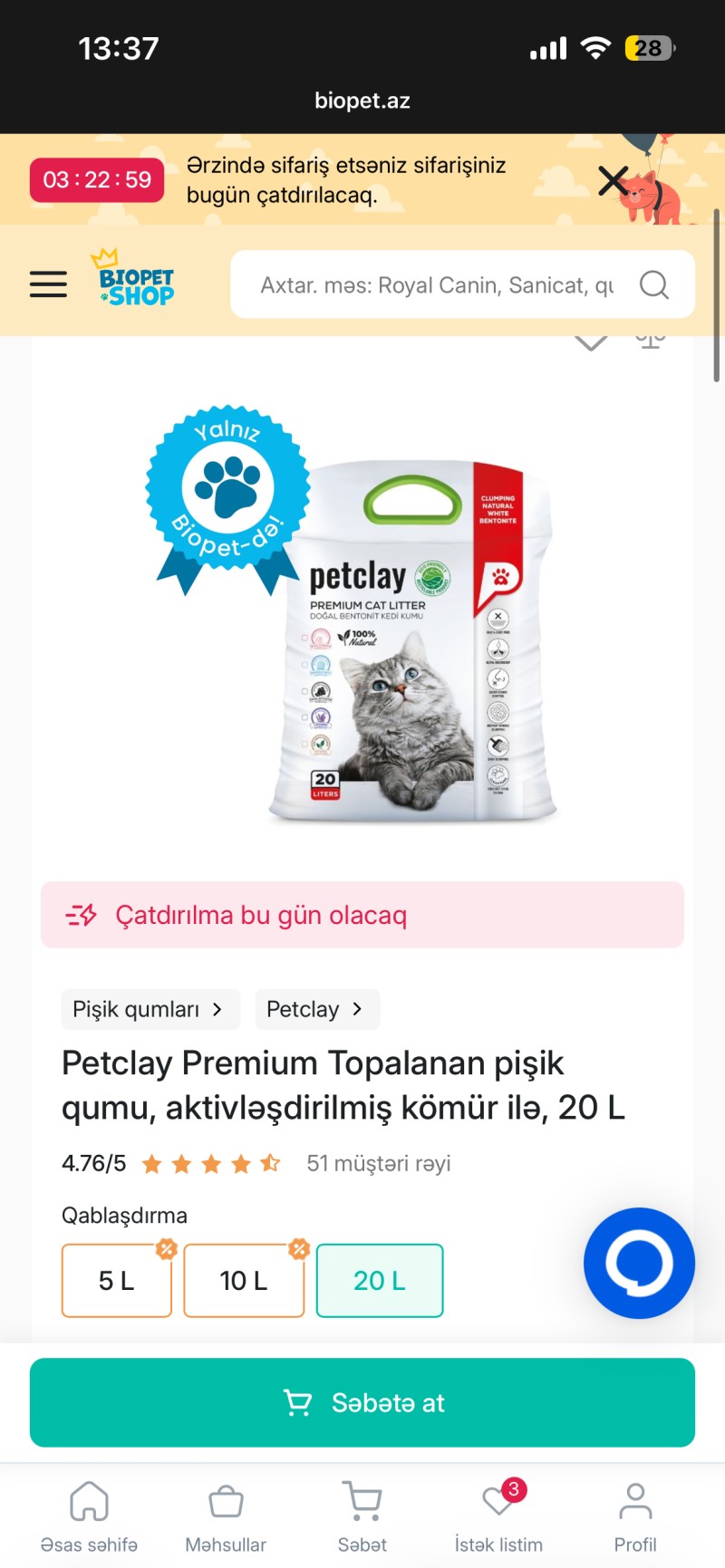
Task: Switch to the Əsas səhifə tab
Action: [89, 1515]
